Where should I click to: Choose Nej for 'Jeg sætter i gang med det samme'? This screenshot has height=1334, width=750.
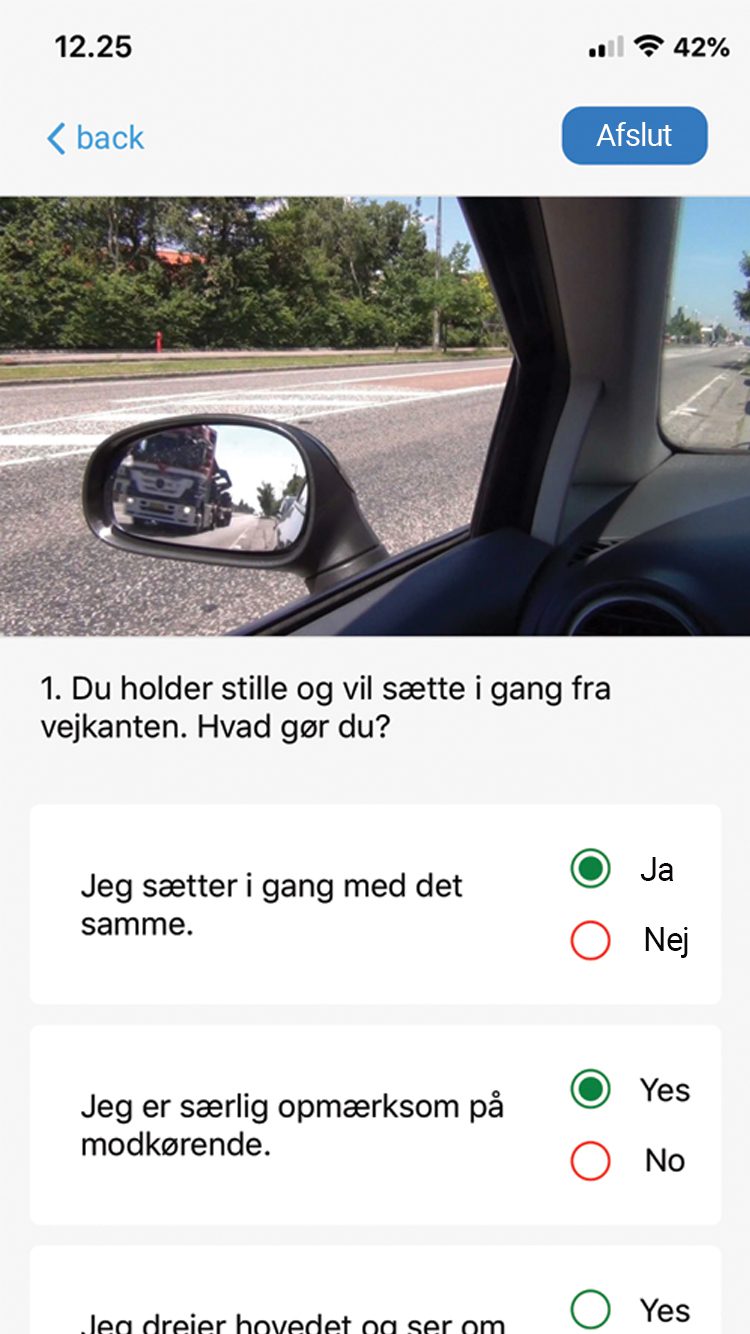pos(590,940)
